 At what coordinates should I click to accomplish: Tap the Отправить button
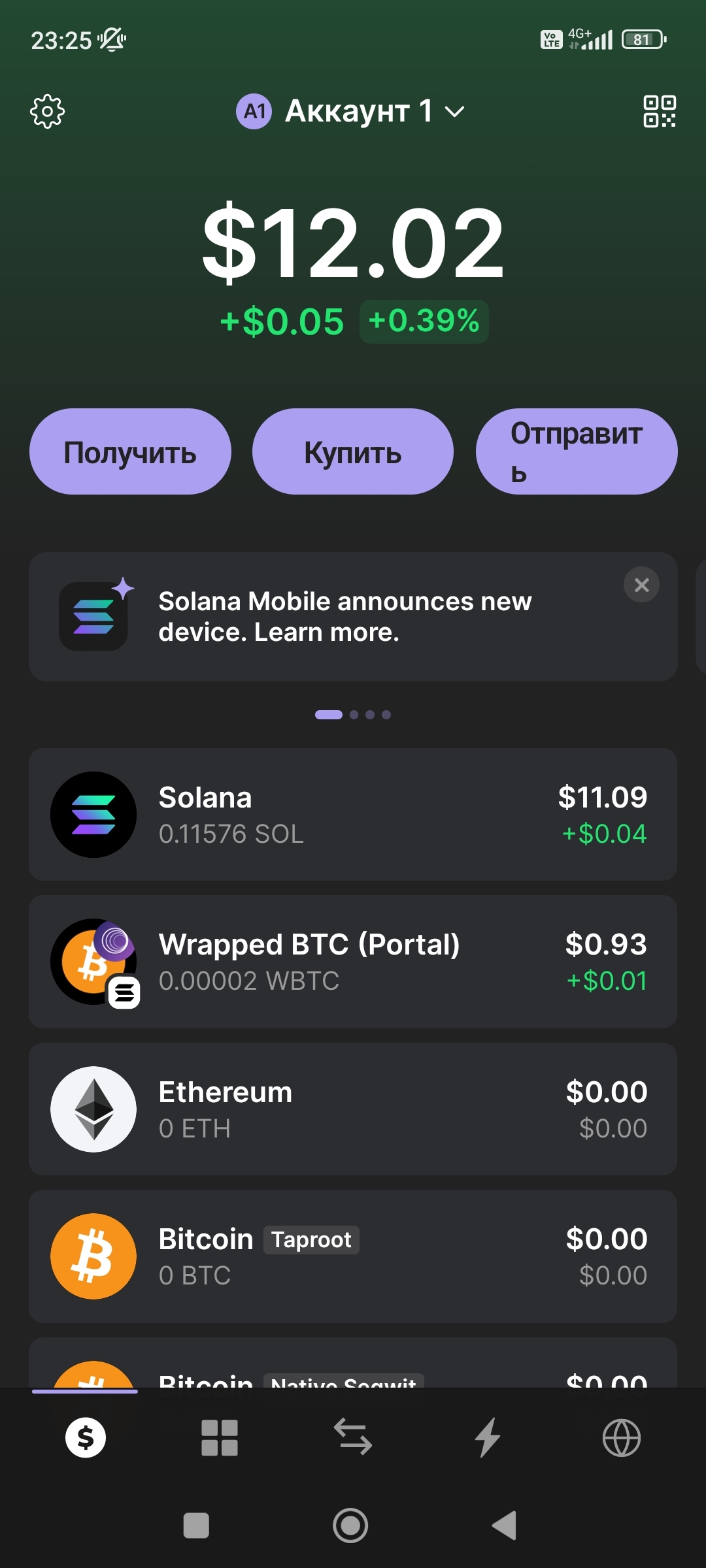click(577, 452)
